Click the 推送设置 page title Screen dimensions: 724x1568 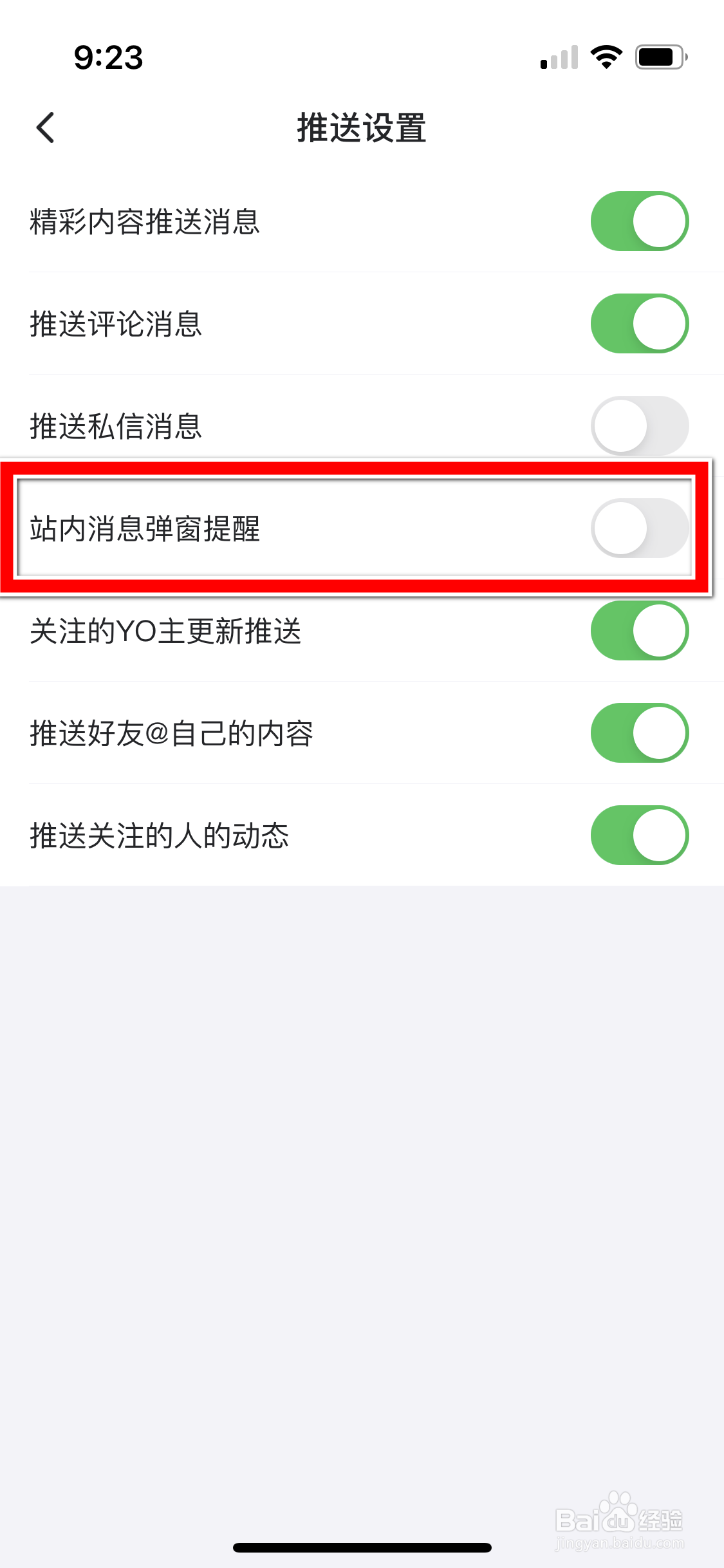(x=361, y=127)
